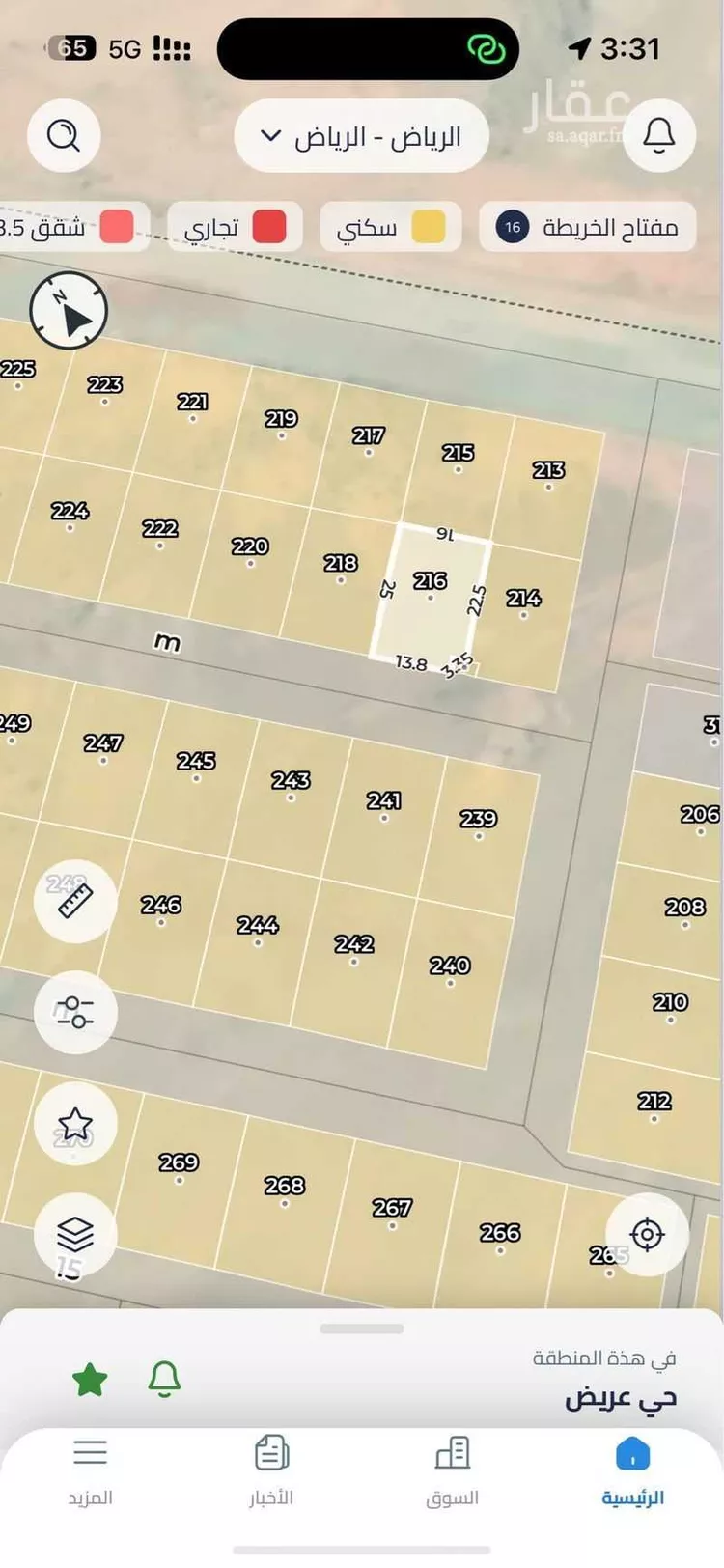Enable green bell alert for حي عريض
The image size is (724, 1568).
(x=164, y=1380)
